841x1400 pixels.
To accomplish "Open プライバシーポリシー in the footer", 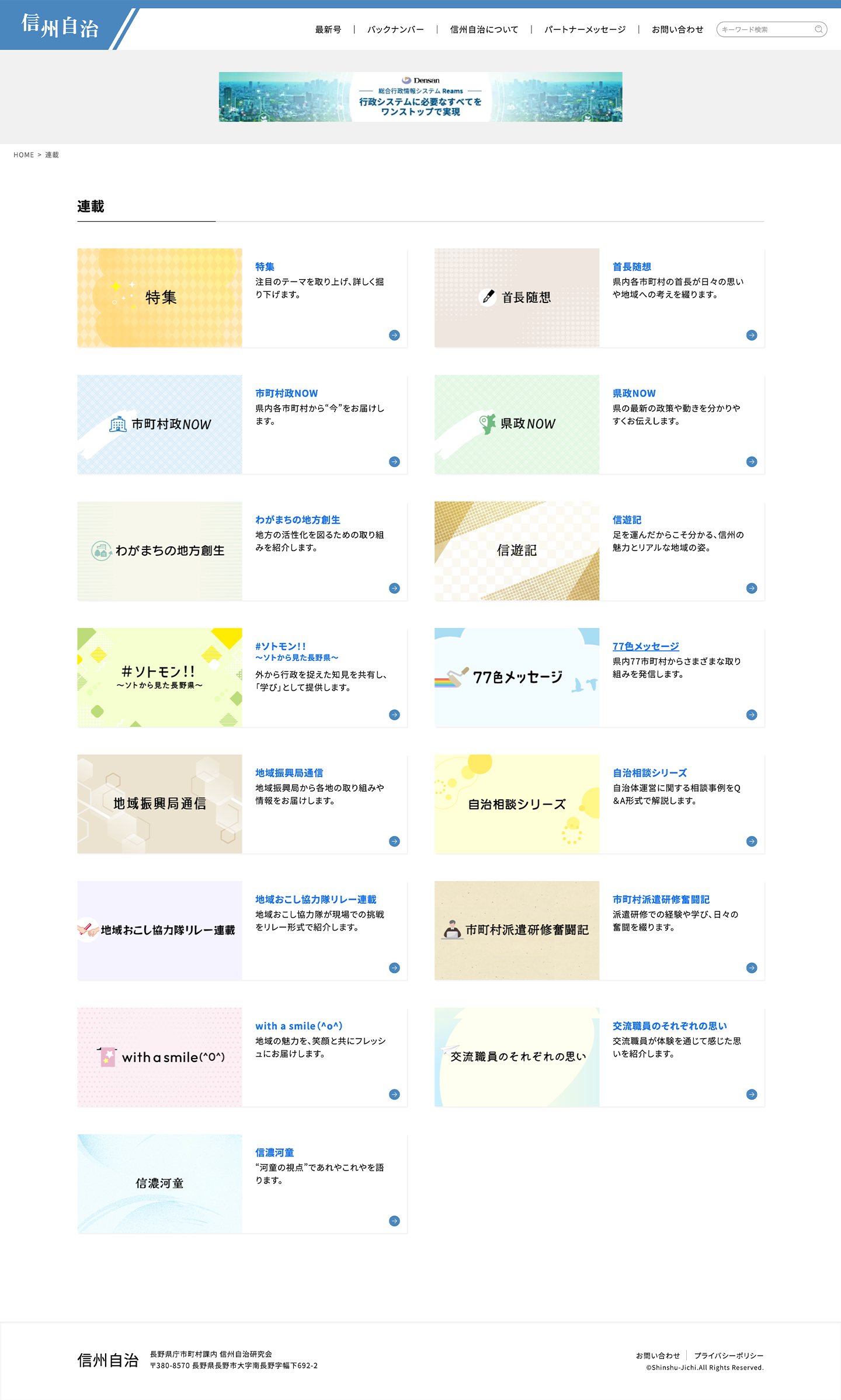I will [728, 1356].
